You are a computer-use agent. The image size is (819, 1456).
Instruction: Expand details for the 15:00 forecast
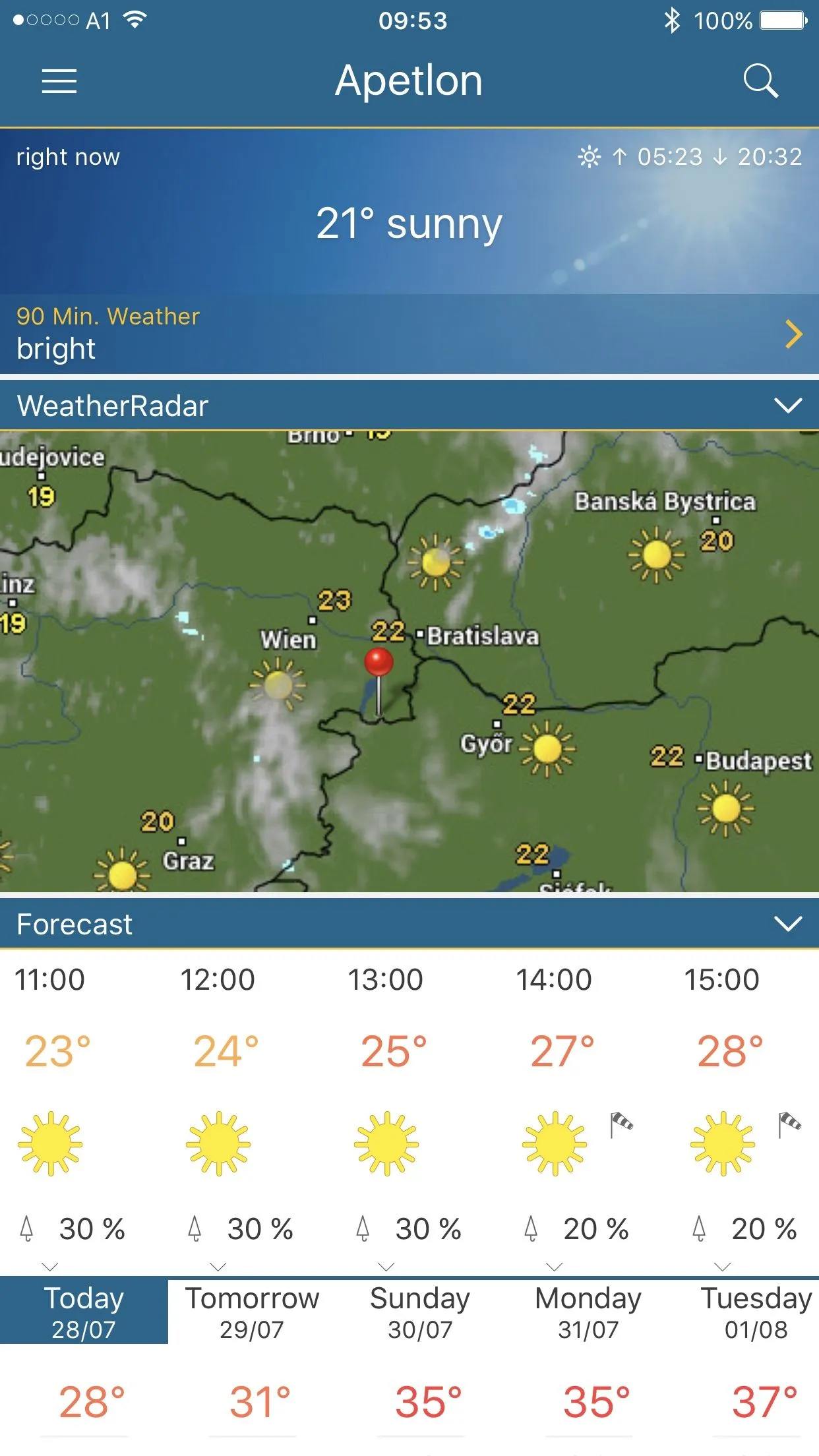click(x=723, y=1266)
